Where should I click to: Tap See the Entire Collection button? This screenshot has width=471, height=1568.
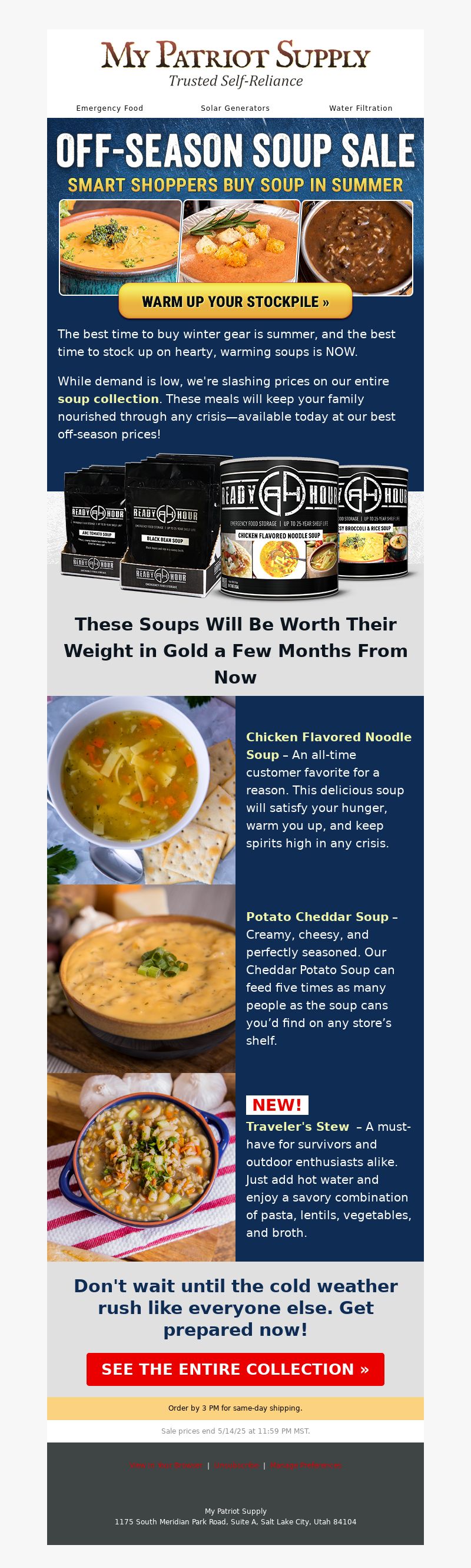tap(235, 1369)
